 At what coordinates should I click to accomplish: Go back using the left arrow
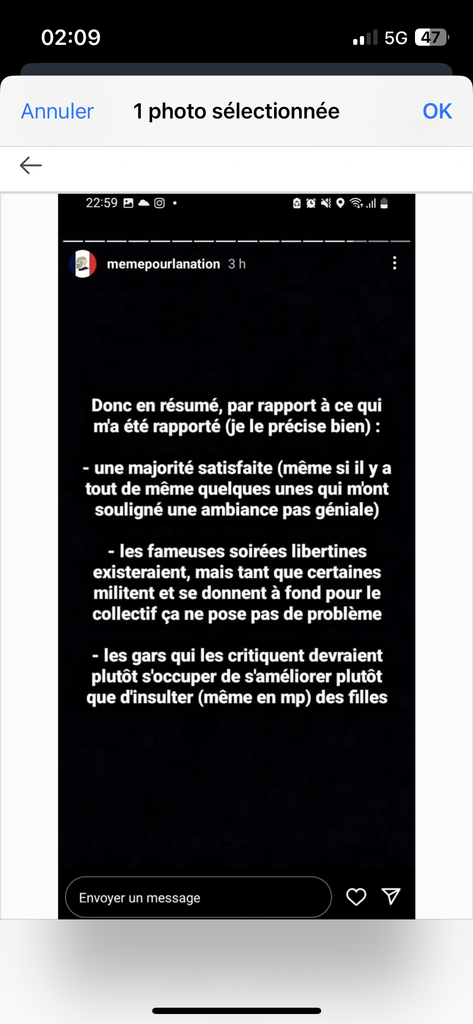31,166
